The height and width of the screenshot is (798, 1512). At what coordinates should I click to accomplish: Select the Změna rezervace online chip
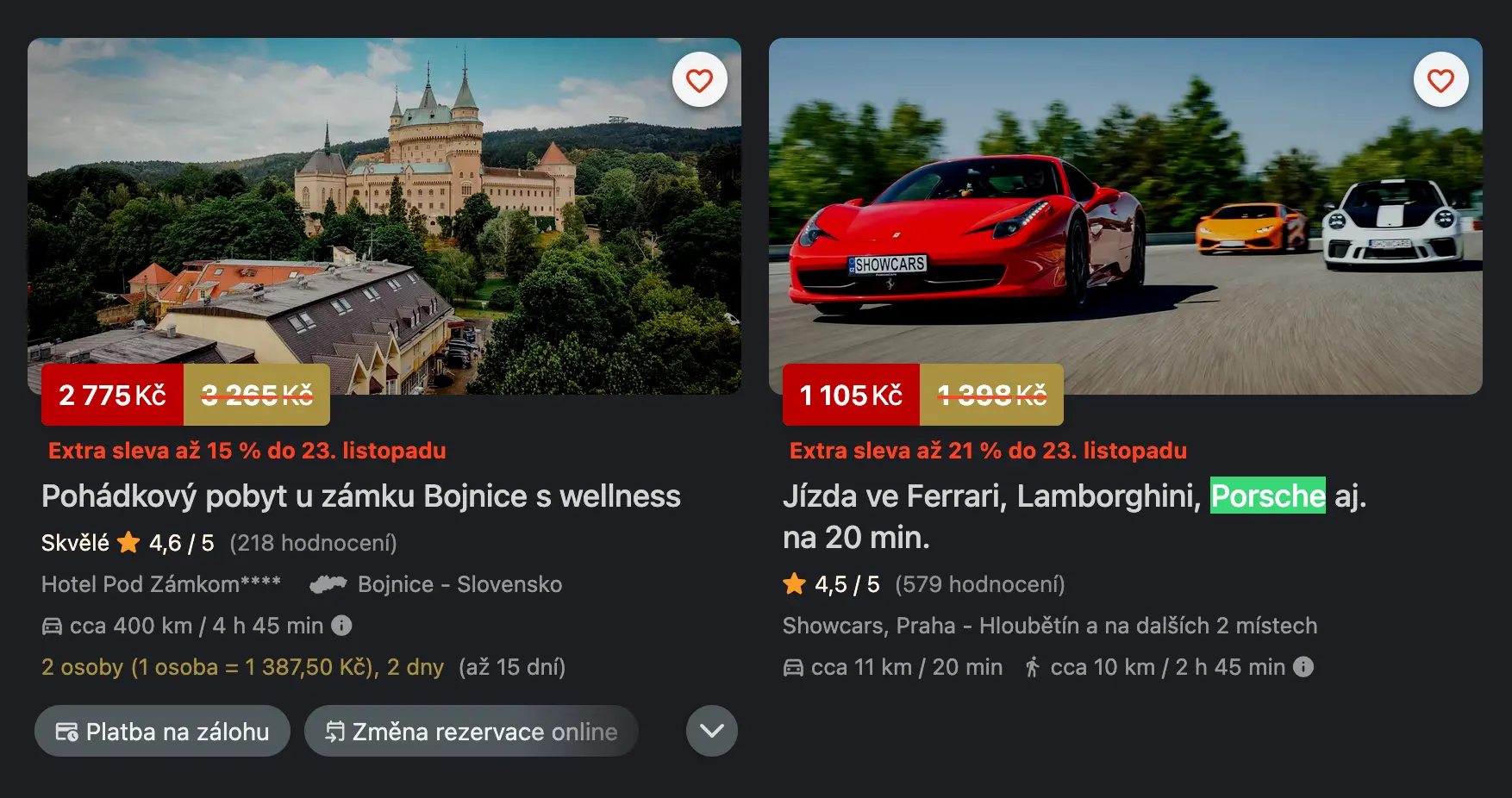coord(471,732)
